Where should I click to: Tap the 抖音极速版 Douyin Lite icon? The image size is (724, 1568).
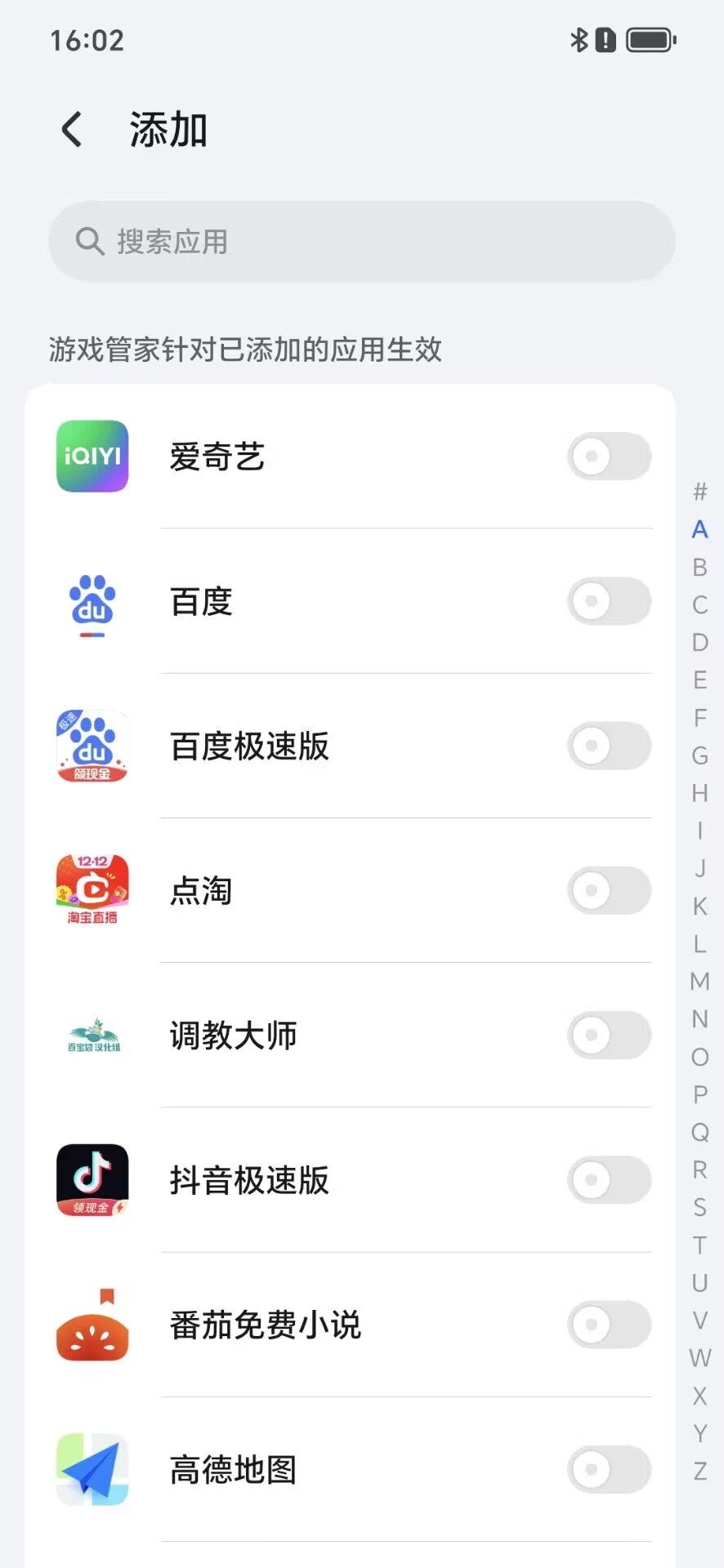point(92,1179)
